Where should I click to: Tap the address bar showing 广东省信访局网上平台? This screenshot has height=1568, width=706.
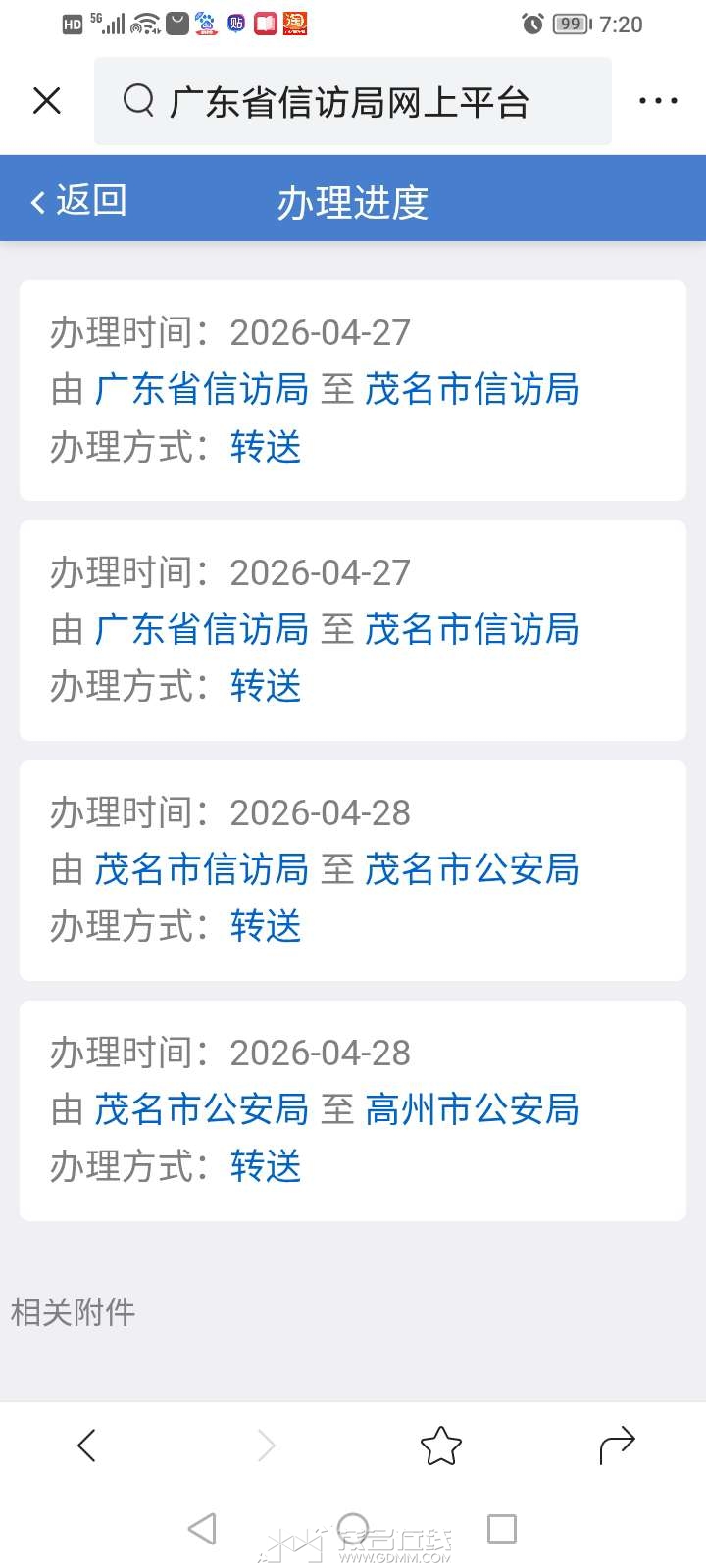[x=351, y=102]
